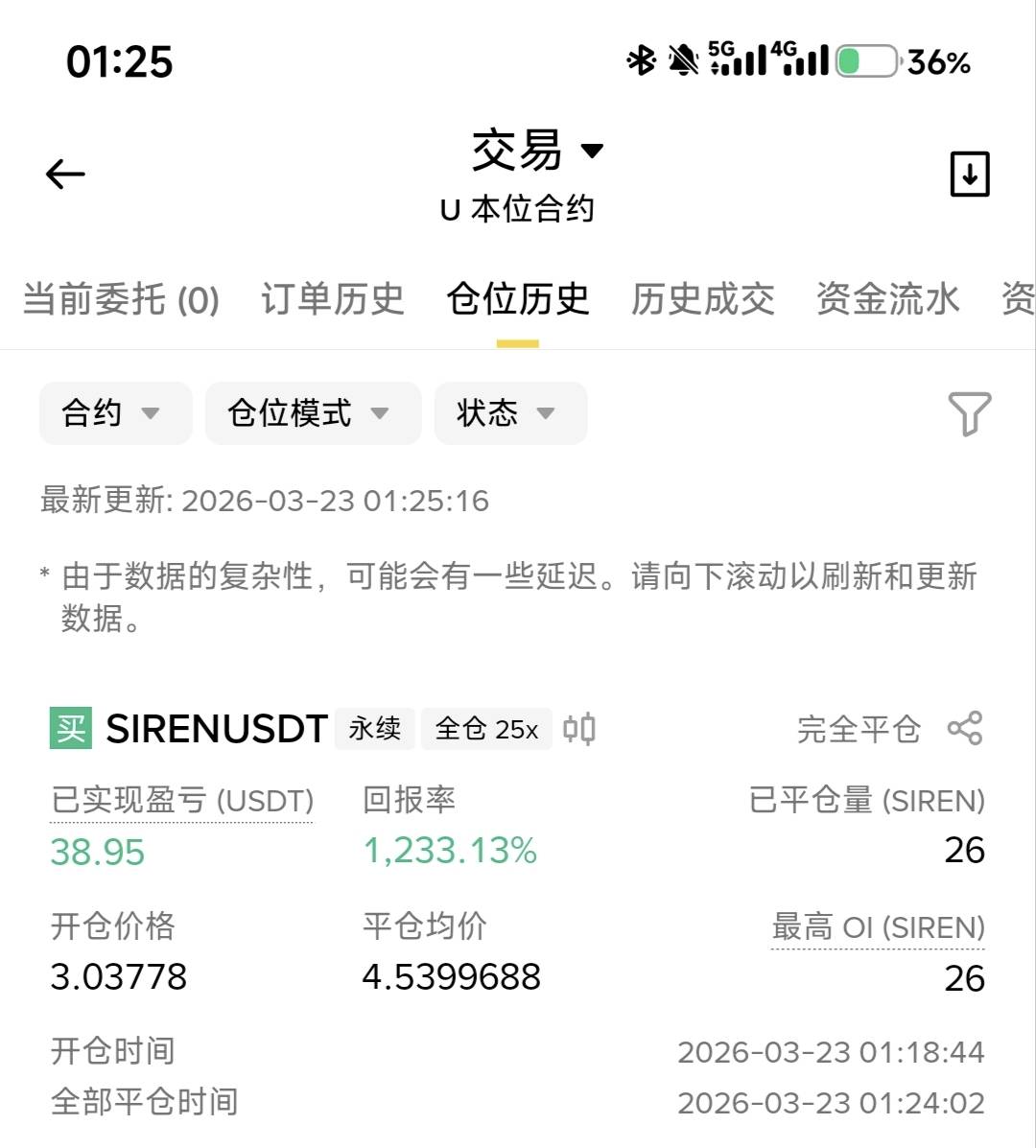The image size is (1036, 1148).
Task: Select the 仓位历史 tab
Action: point(517,299)
